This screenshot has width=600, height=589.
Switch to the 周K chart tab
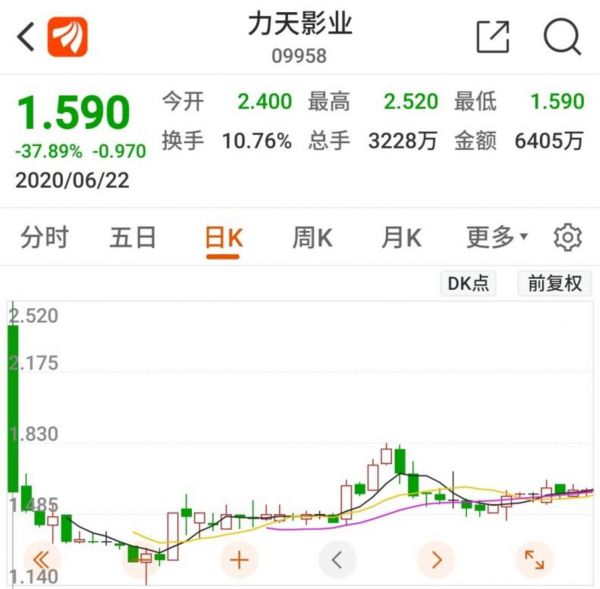(312, 237)
